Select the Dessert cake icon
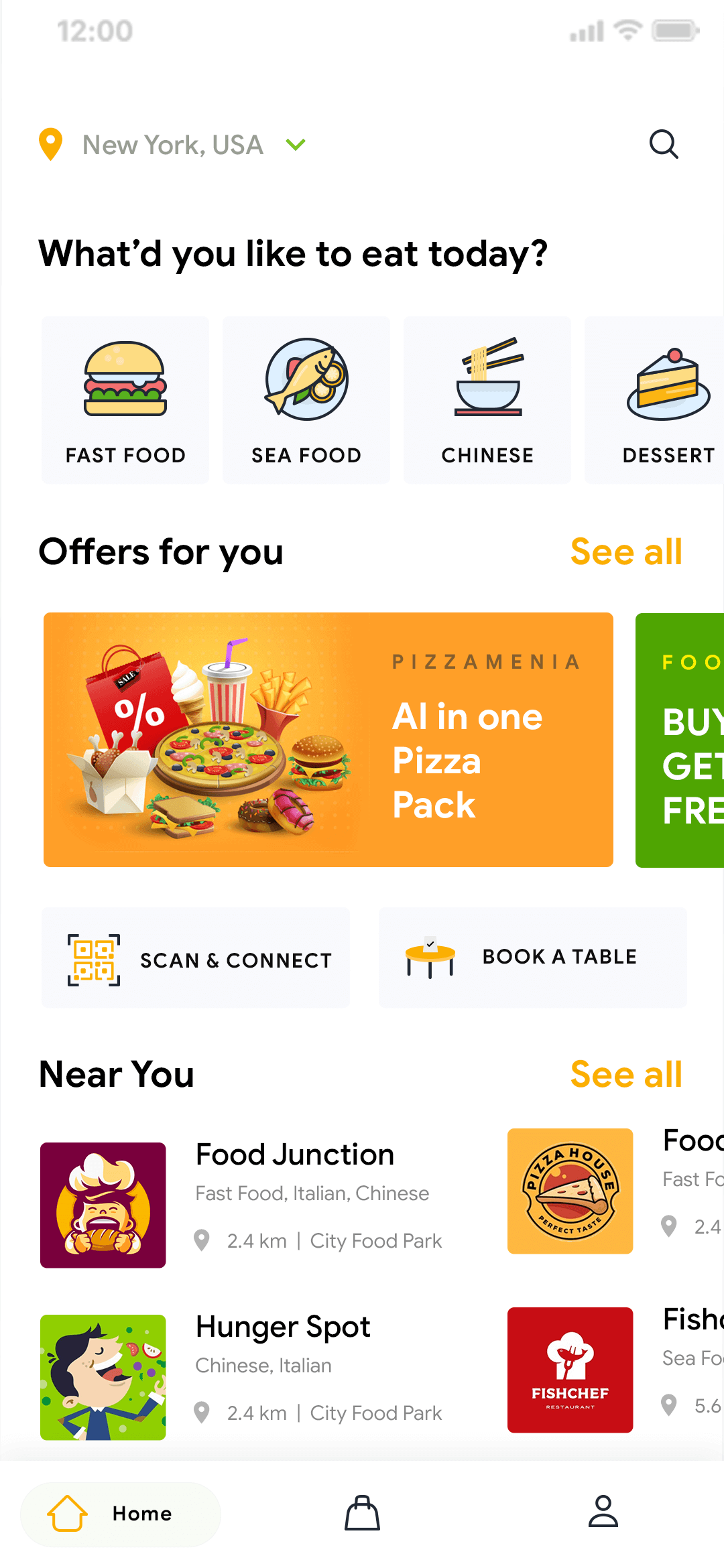Viewport: 724px width, 1568px height. point(668,382)
